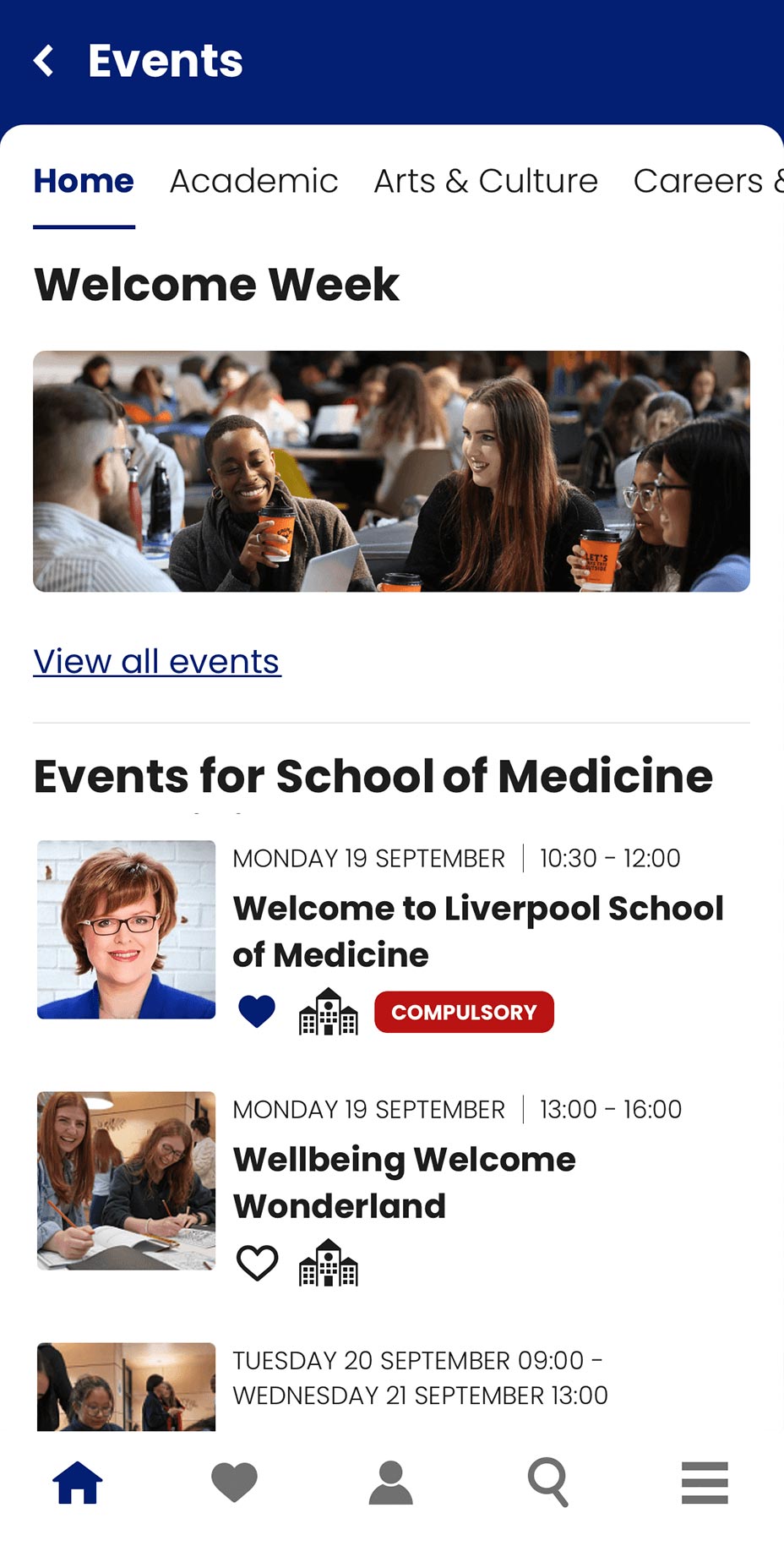Select the Home tab at top

[x=84, y=181]
